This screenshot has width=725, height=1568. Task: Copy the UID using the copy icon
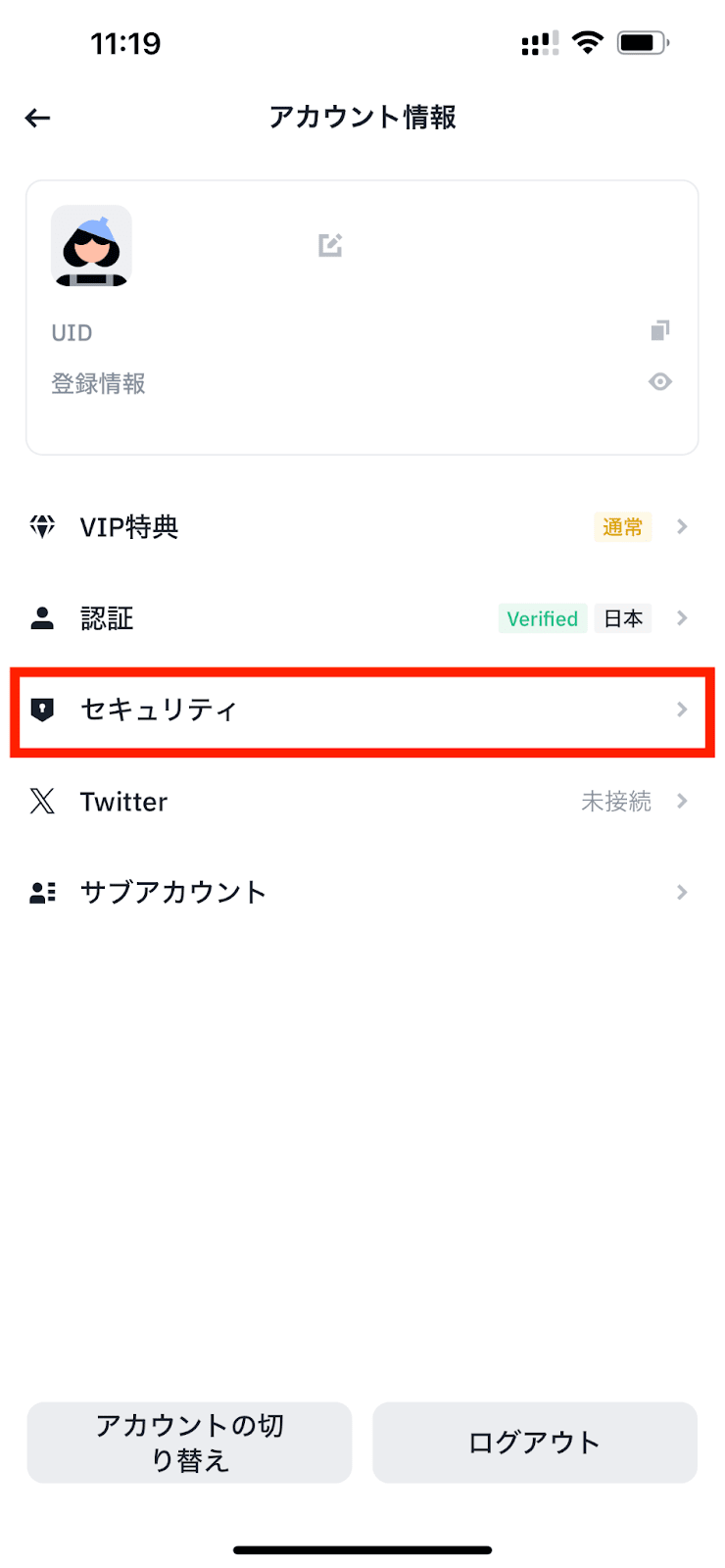click(x=660, y=330)
